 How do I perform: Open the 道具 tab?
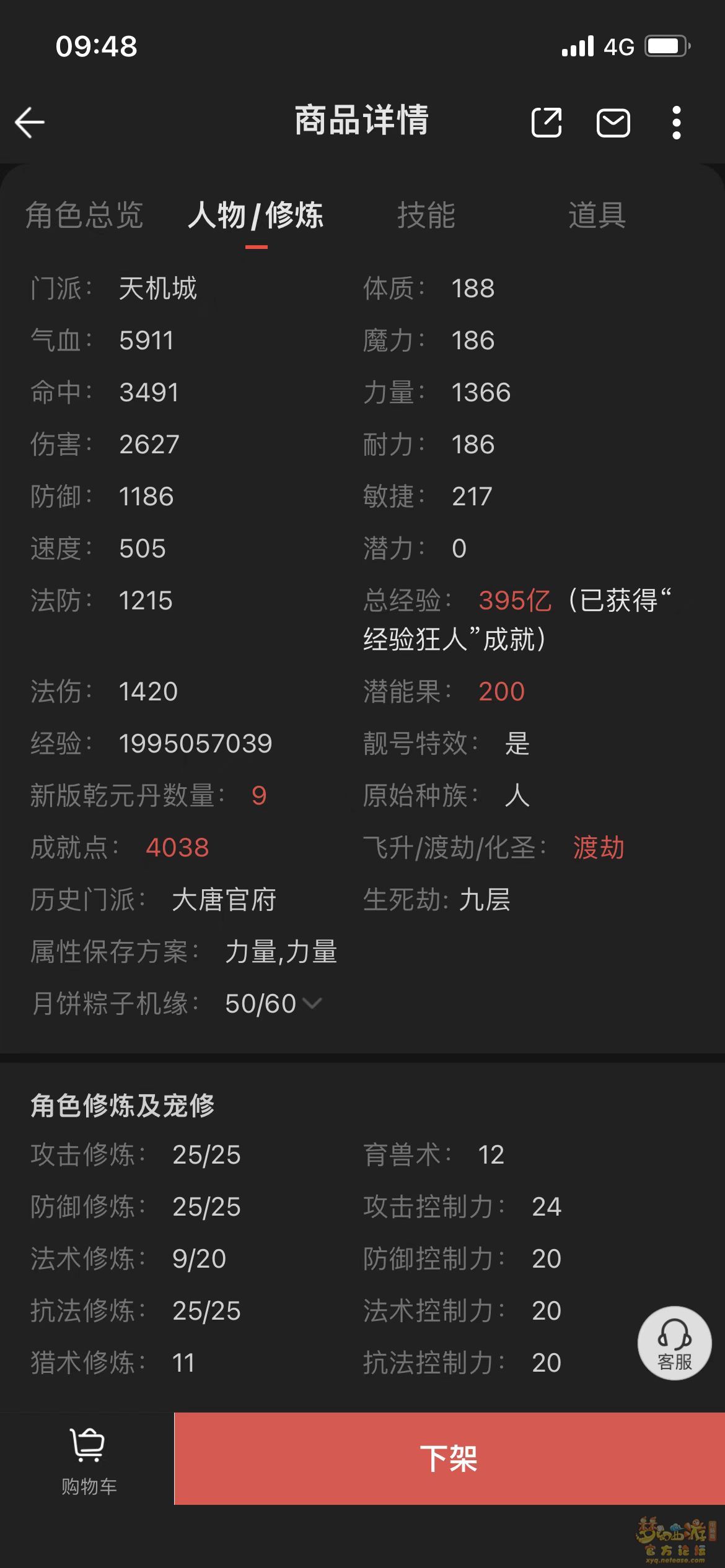(597, 216)
